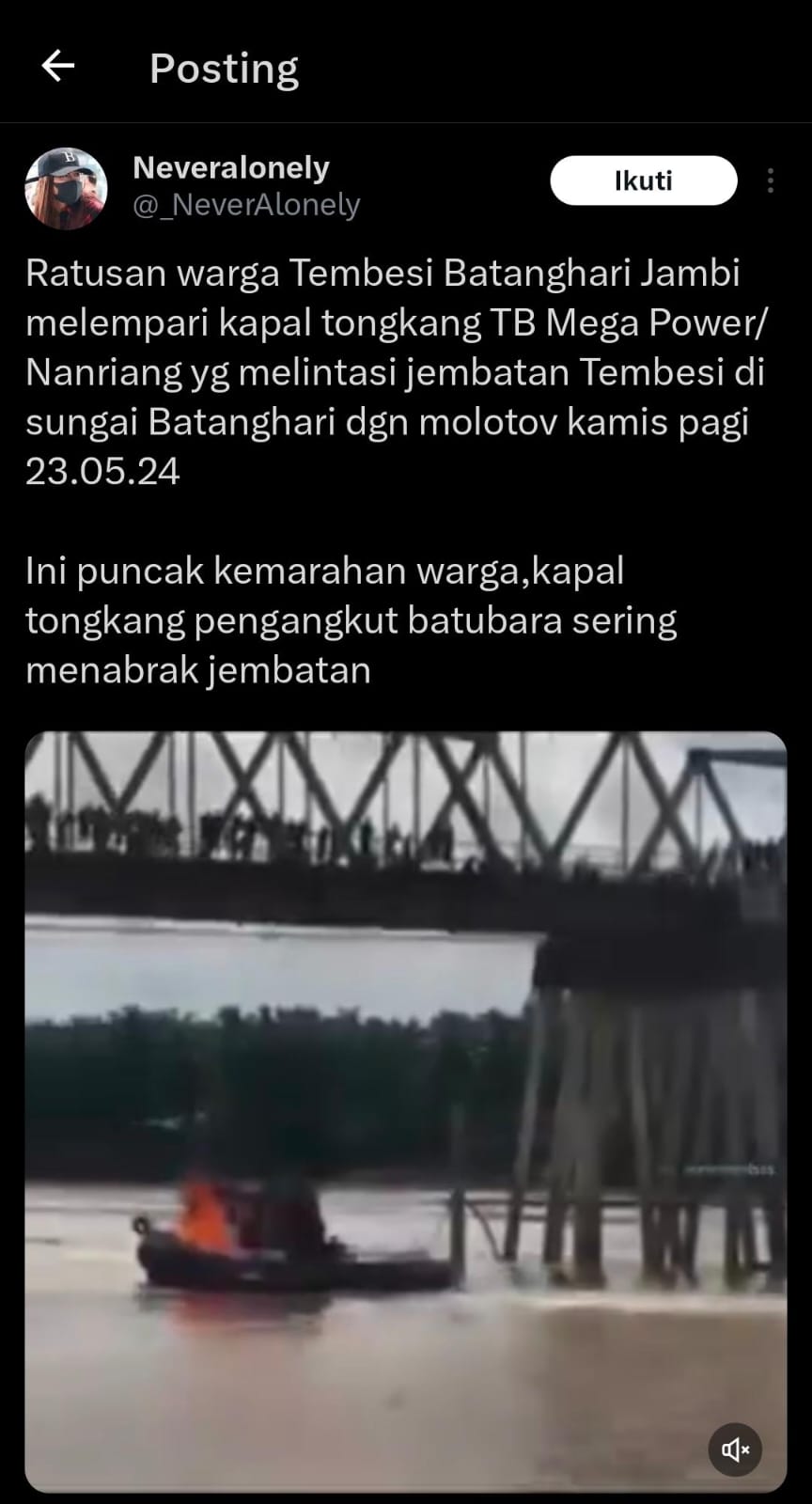Follow Neveralonely with the Ikuti button
Screen dimensions: 812x1504
click(x=643, y=180)
